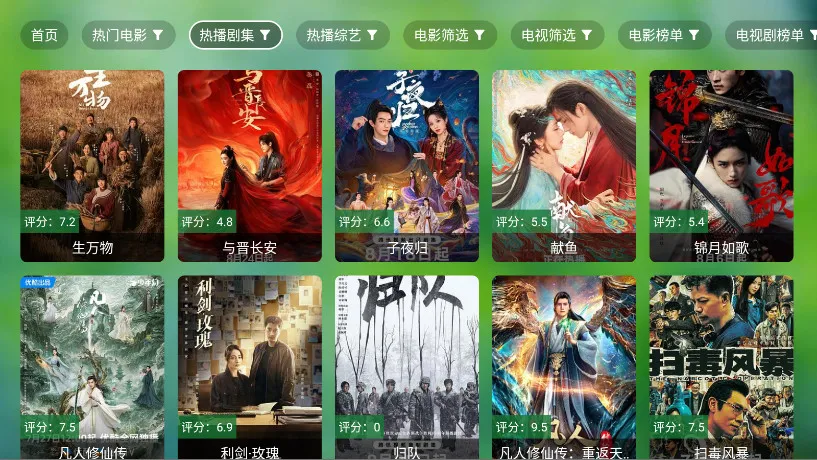This screenshot has height=460, width=817.
Task: Open 凡人修仙传：重返天 rated 9.5
Action: pos(564,365)
